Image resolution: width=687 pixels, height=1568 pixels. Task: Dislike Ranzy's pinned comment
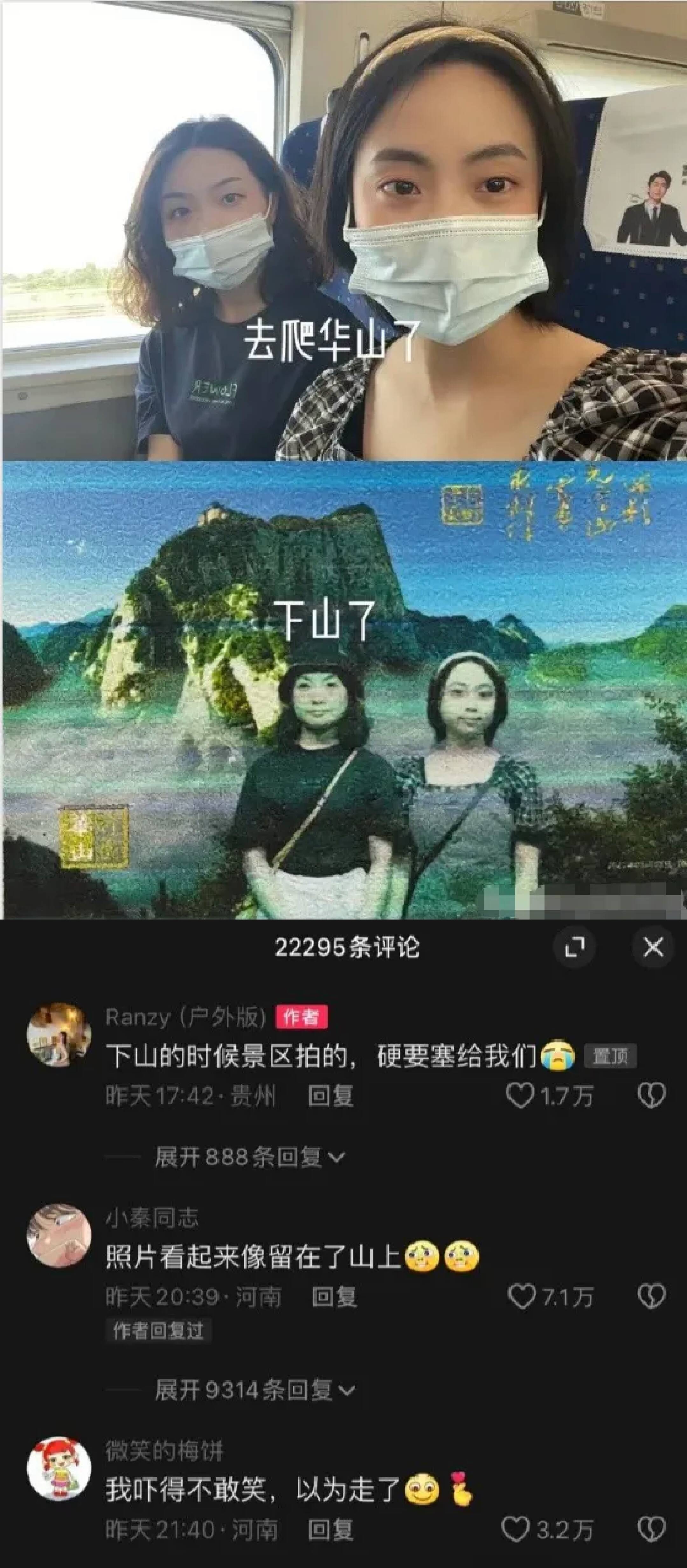pyautogui.click(x=651, y=1095)
